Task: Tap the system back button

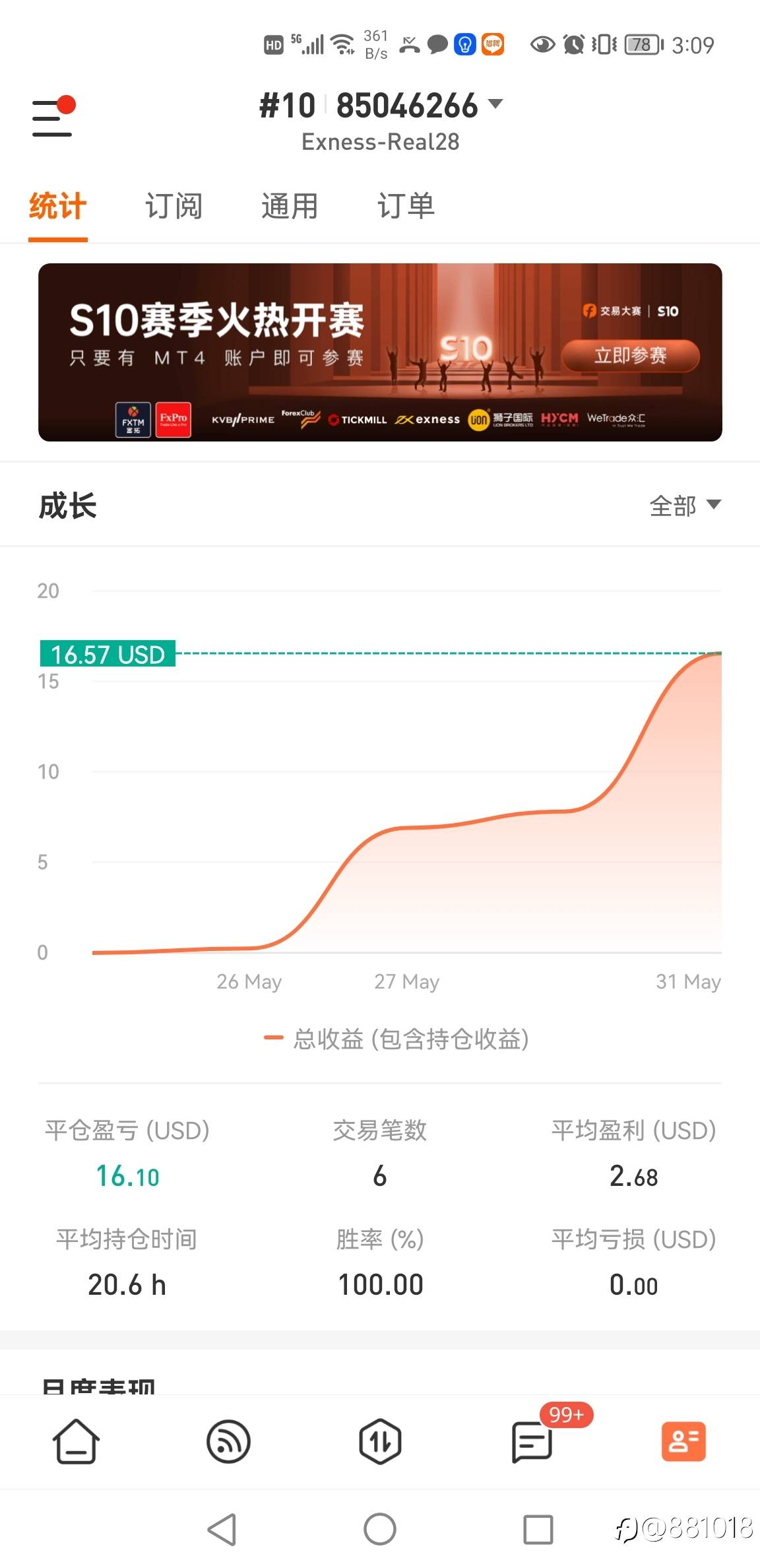Action: (222, 1529)
